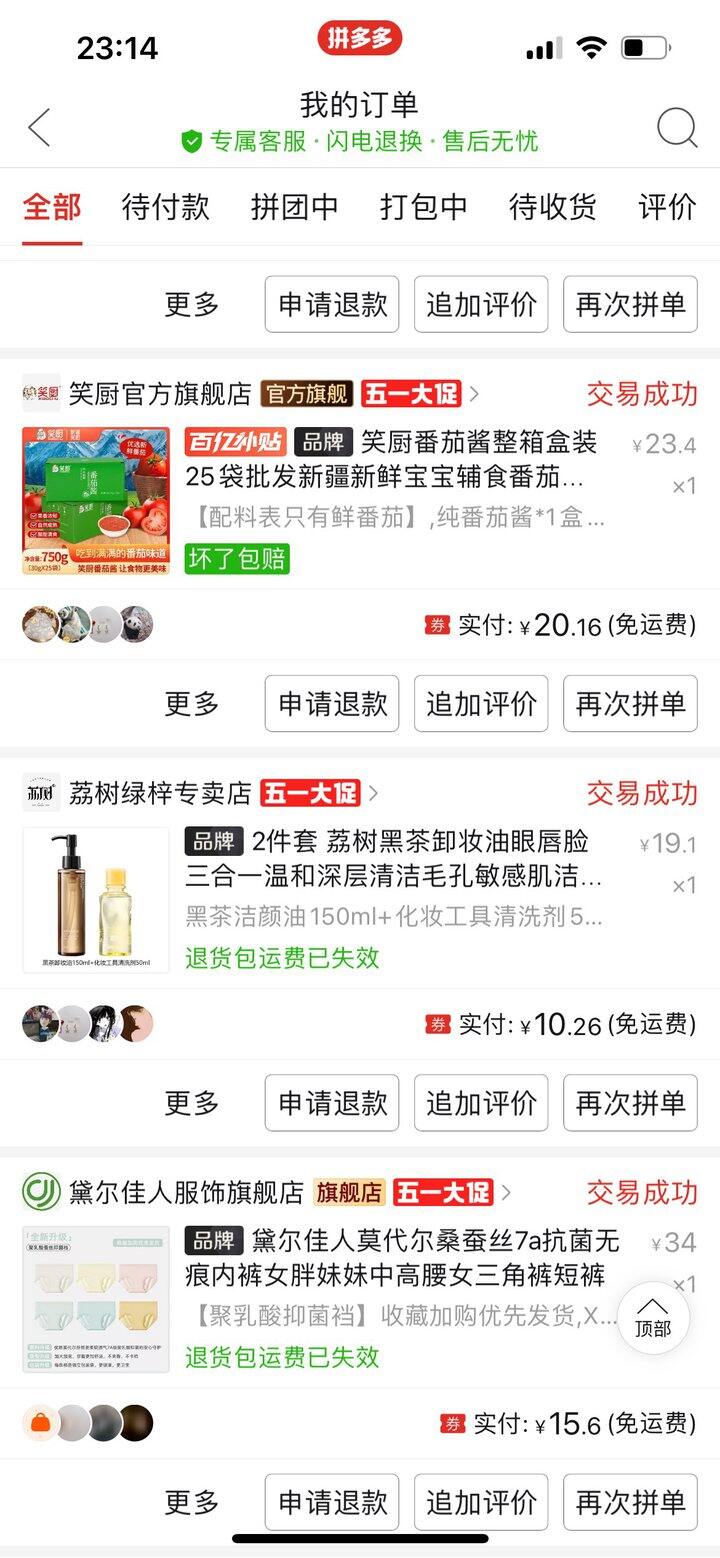The width and height of the screenshot is (720, 1558).
Task: Visit the 黛尔佳人服饰旗舰店 store page
Action: point(186,1193)
